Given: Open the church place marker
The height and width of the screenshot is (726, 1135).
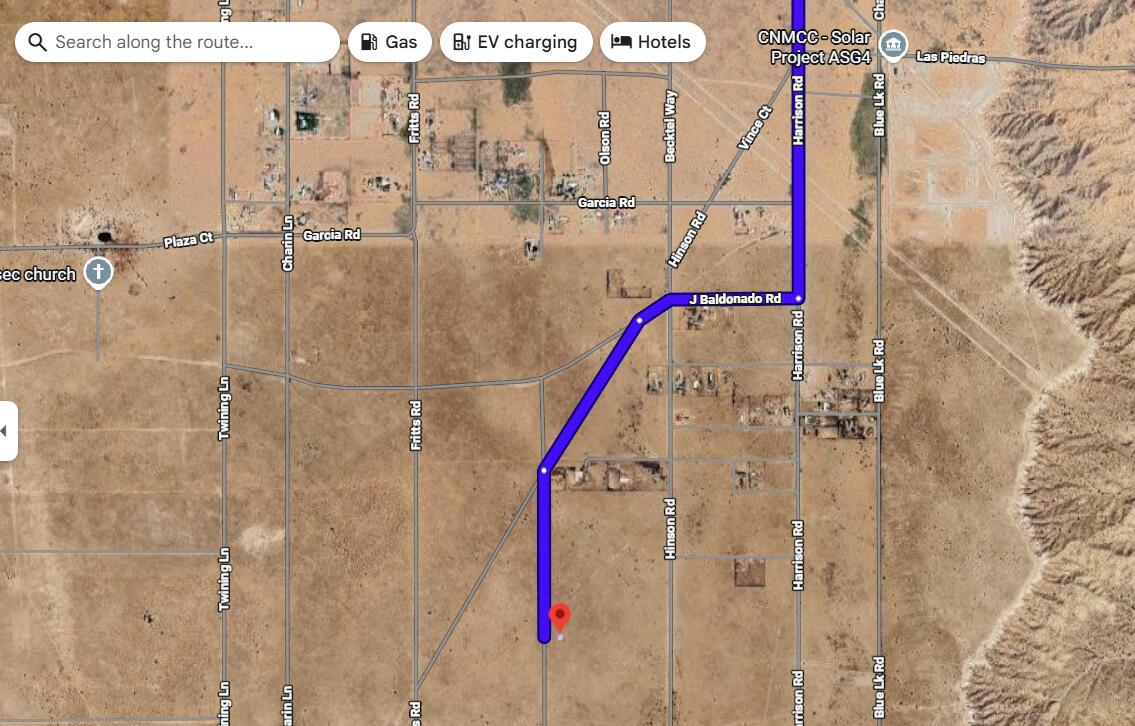Looking at the screenshot, I should coord(98,272).
